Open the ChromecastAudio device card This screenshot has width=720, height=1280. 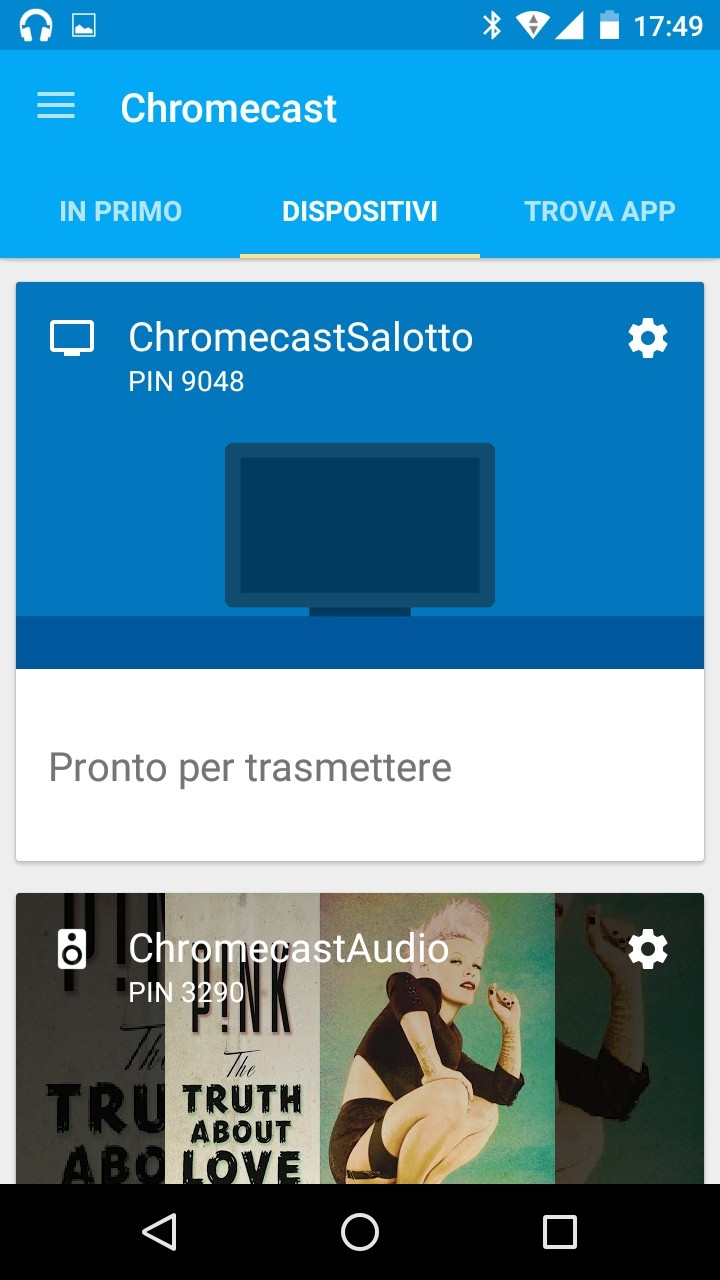360,1038
